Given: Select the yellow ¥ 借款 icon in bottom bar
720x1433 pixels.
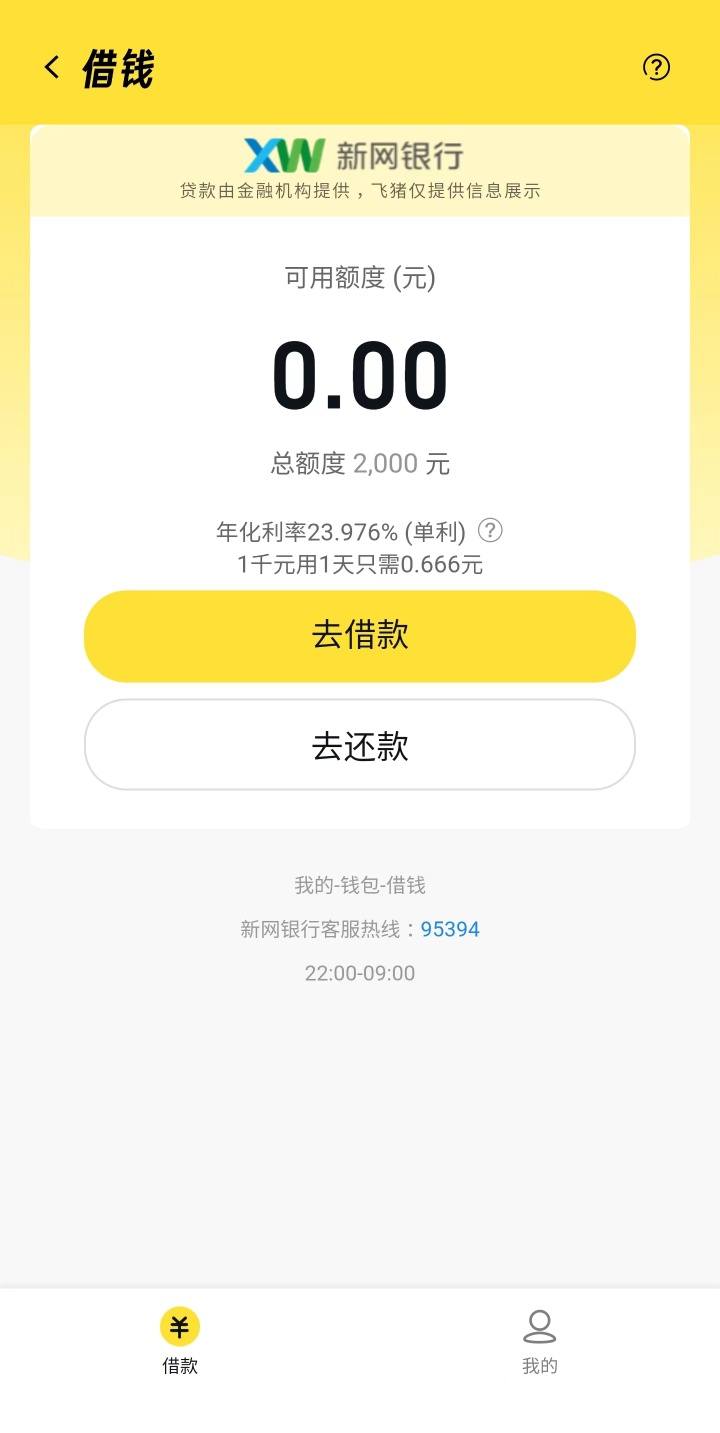Looking at the screenshot, I should (180, 1327).
